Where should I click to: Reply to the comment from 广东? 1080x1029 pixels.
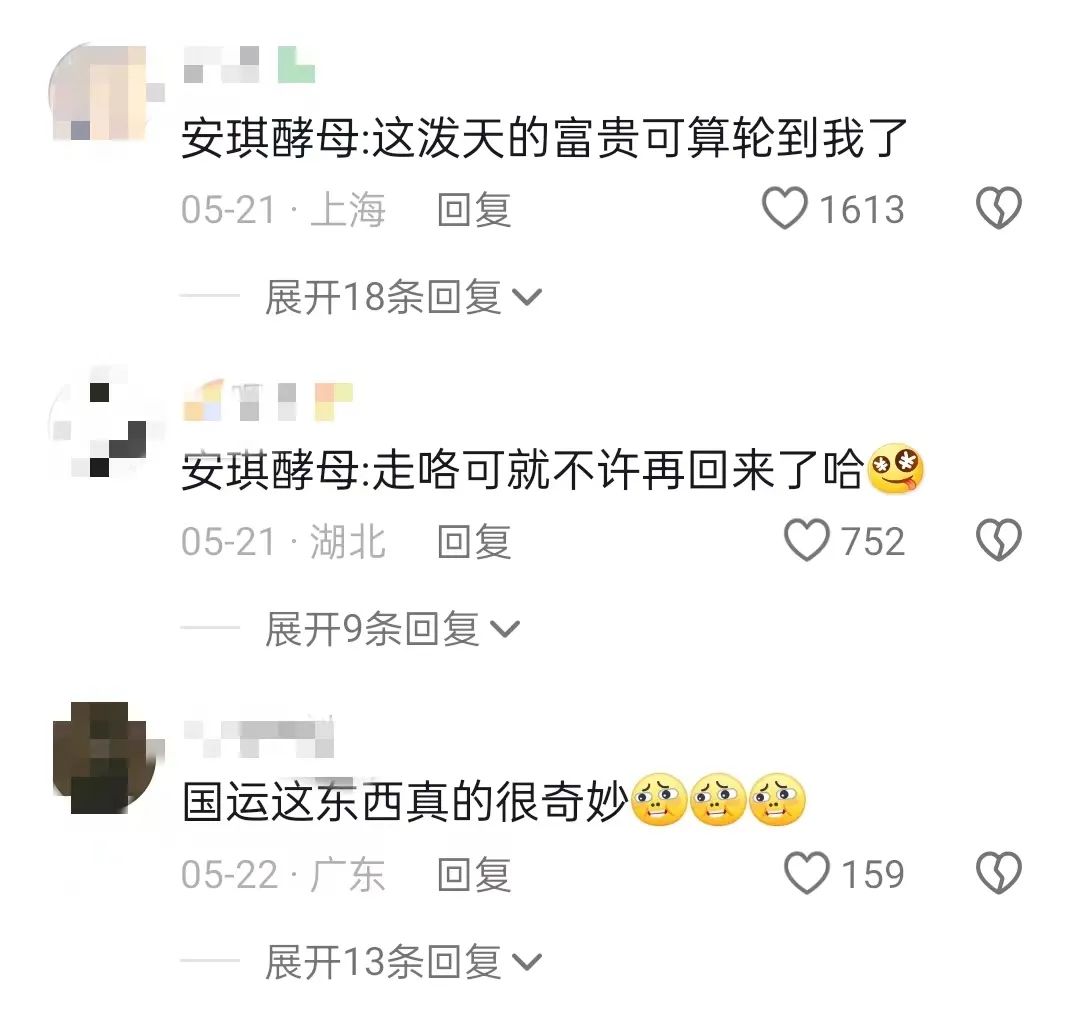tap(474, 874)
